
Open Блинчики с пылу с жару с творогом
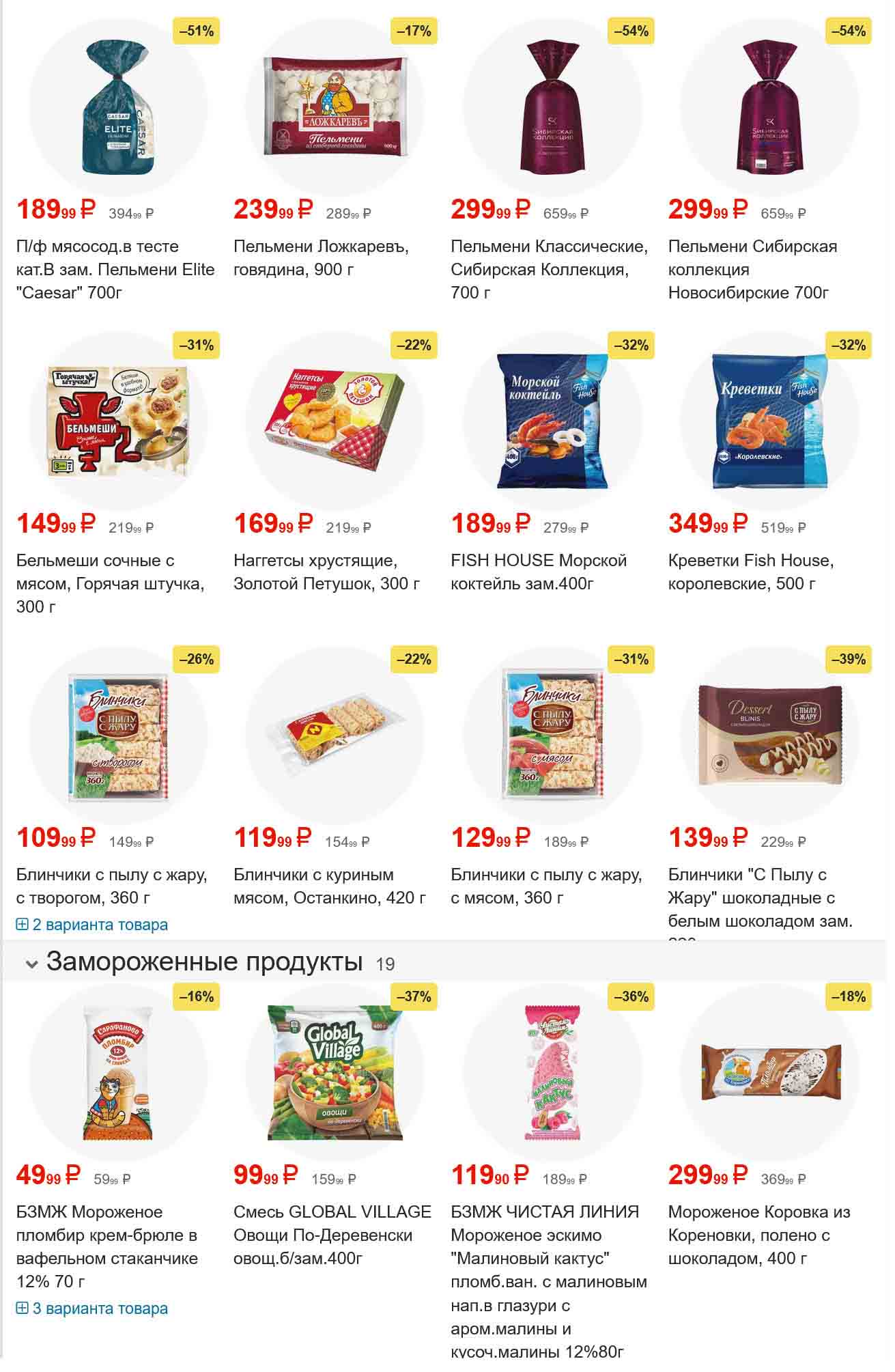coord(111,886)
